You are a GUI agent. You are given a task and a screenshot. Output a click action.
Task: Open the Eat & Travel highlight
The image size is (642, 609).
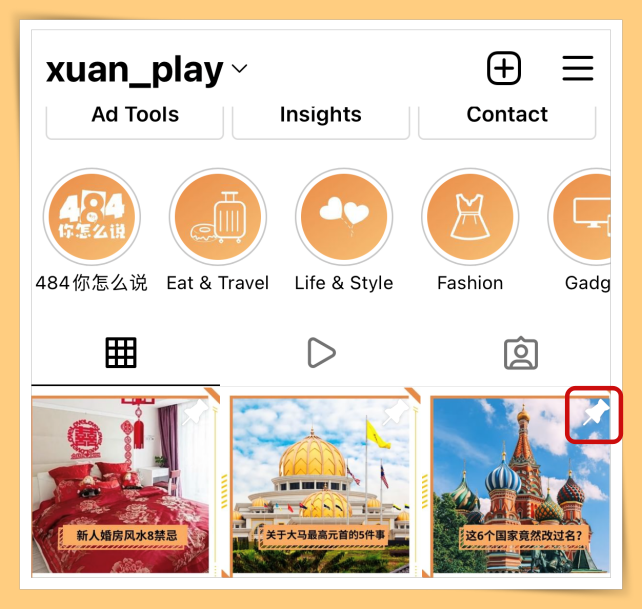click(x=217, y=216)
